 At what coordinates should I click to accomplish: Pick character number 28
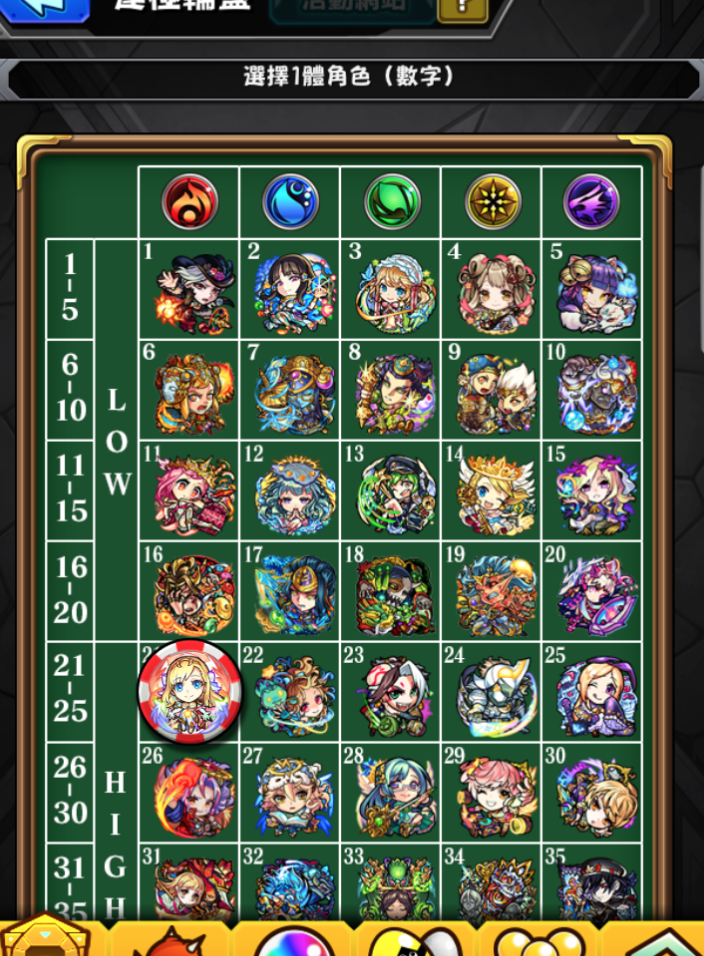coord(391,792)
